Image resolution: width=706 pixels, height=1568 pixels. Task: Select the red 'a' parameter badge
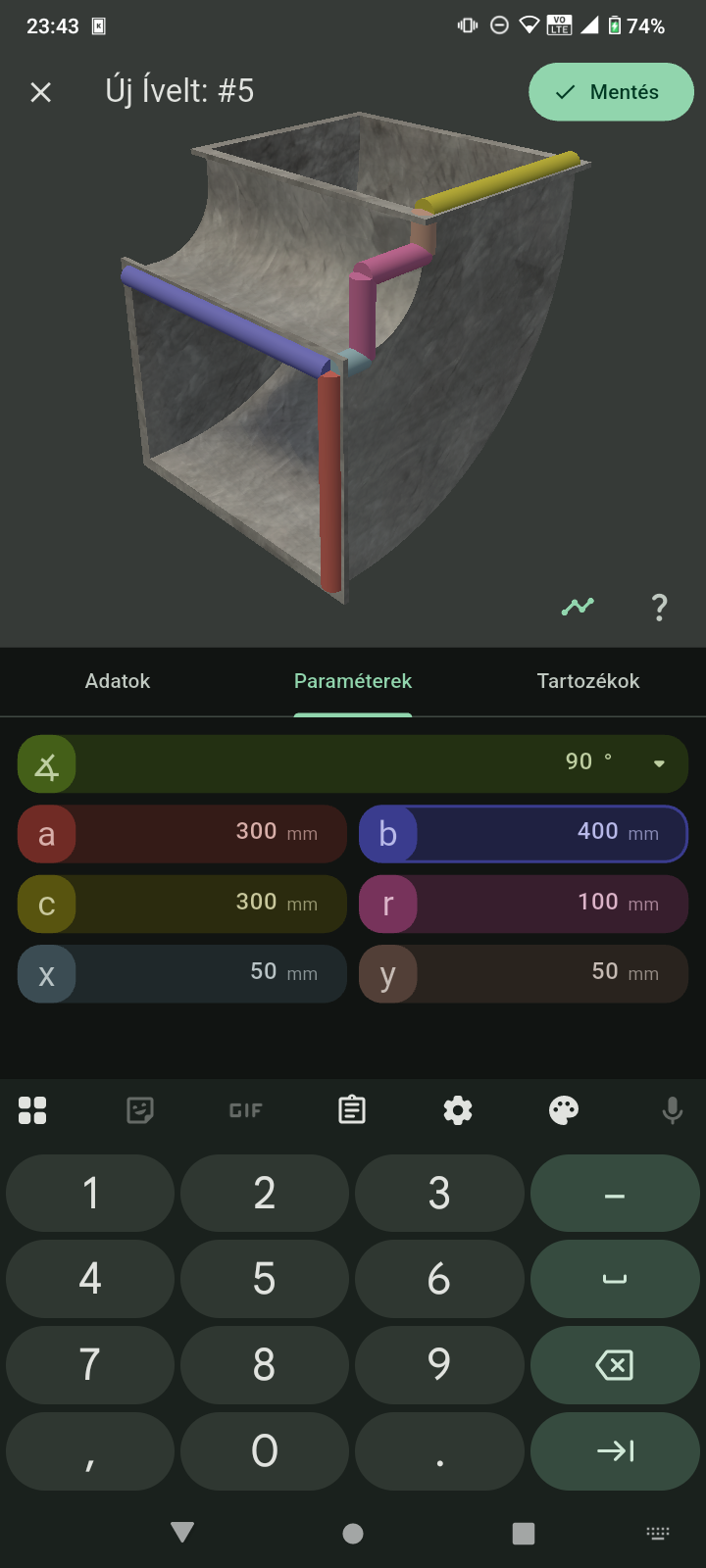click(46, 833)
